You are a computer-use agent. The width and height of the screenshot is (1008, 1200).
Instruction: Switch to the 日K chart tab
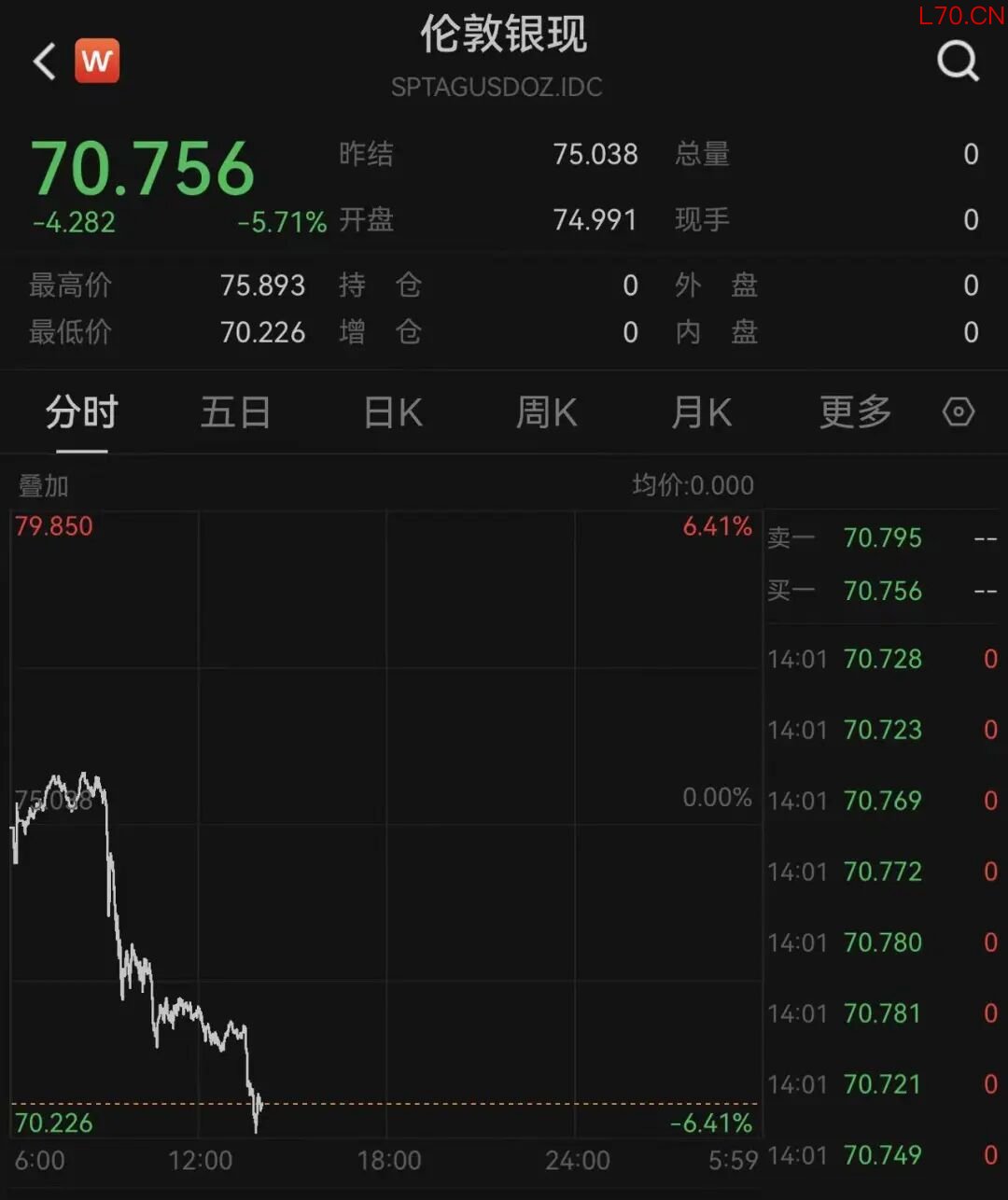click(393, 412)
